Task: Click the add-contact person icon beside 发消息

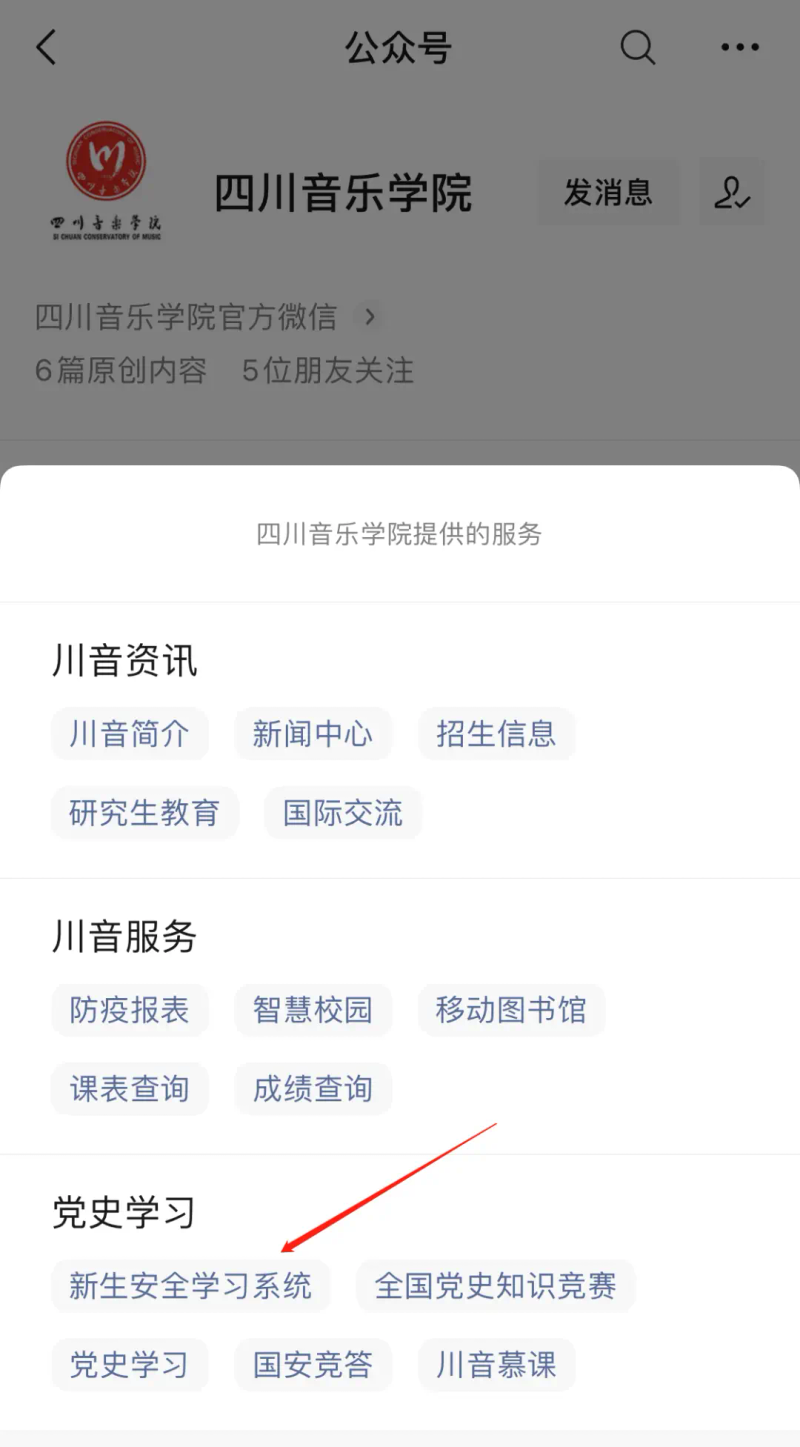Action: point(732,192)
